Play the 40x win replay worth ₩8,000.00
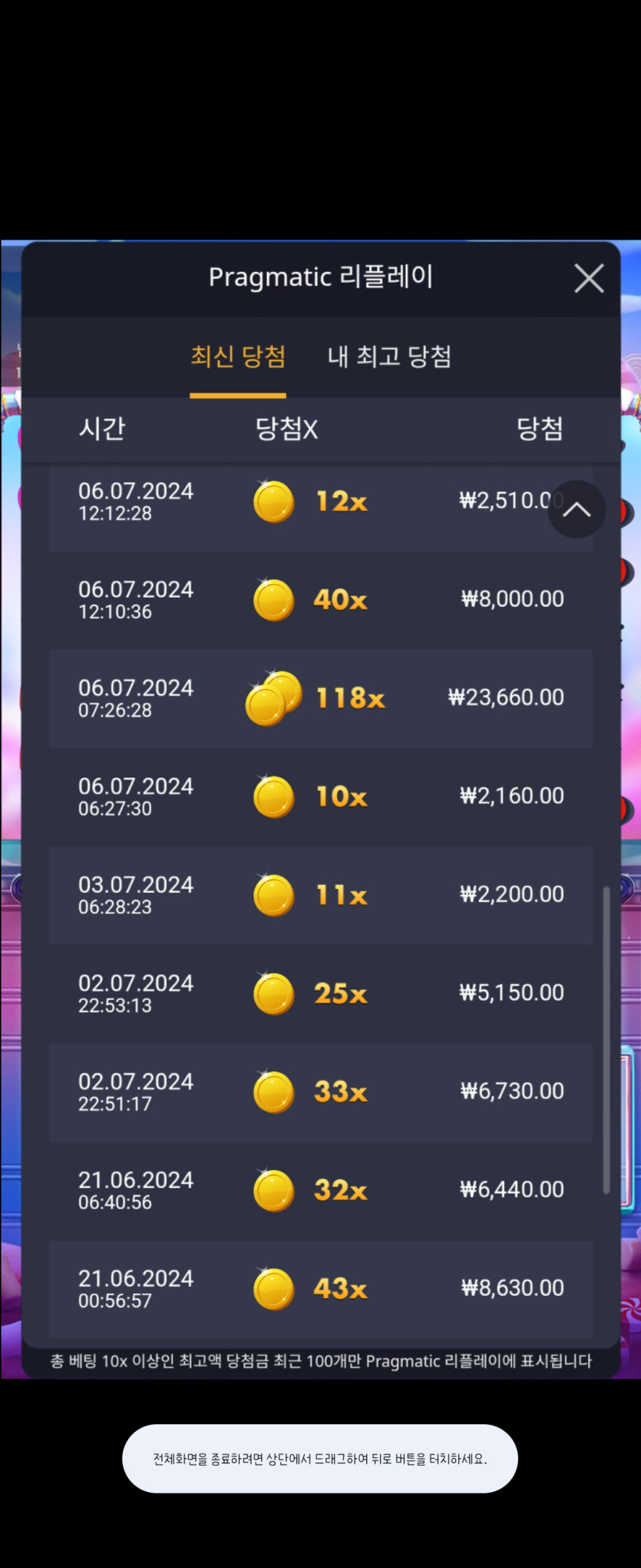This screenshot has height=1568, width=641. (x=320, y=600)
